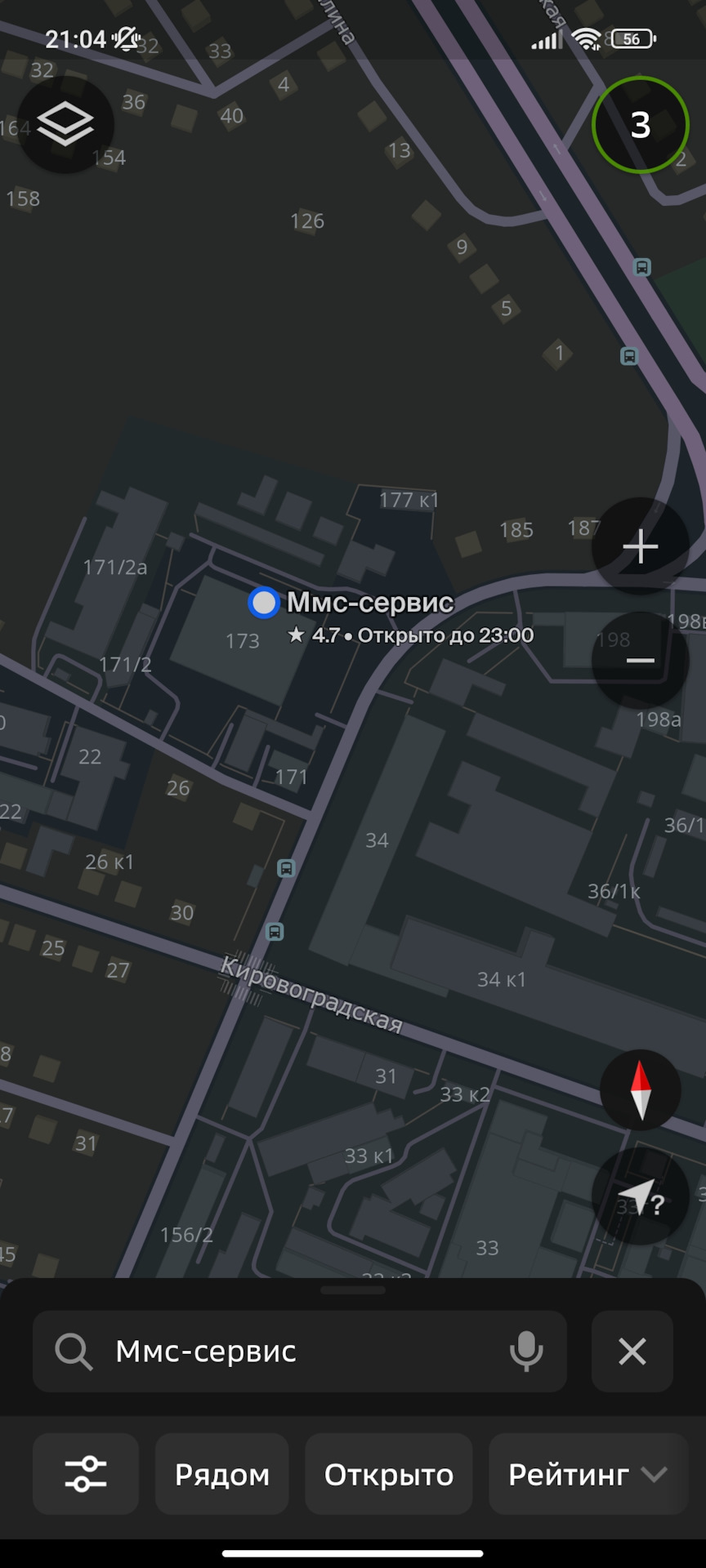Start voice search with the microphone
Screen dimensions: 706x1568
click(526, 1352)
